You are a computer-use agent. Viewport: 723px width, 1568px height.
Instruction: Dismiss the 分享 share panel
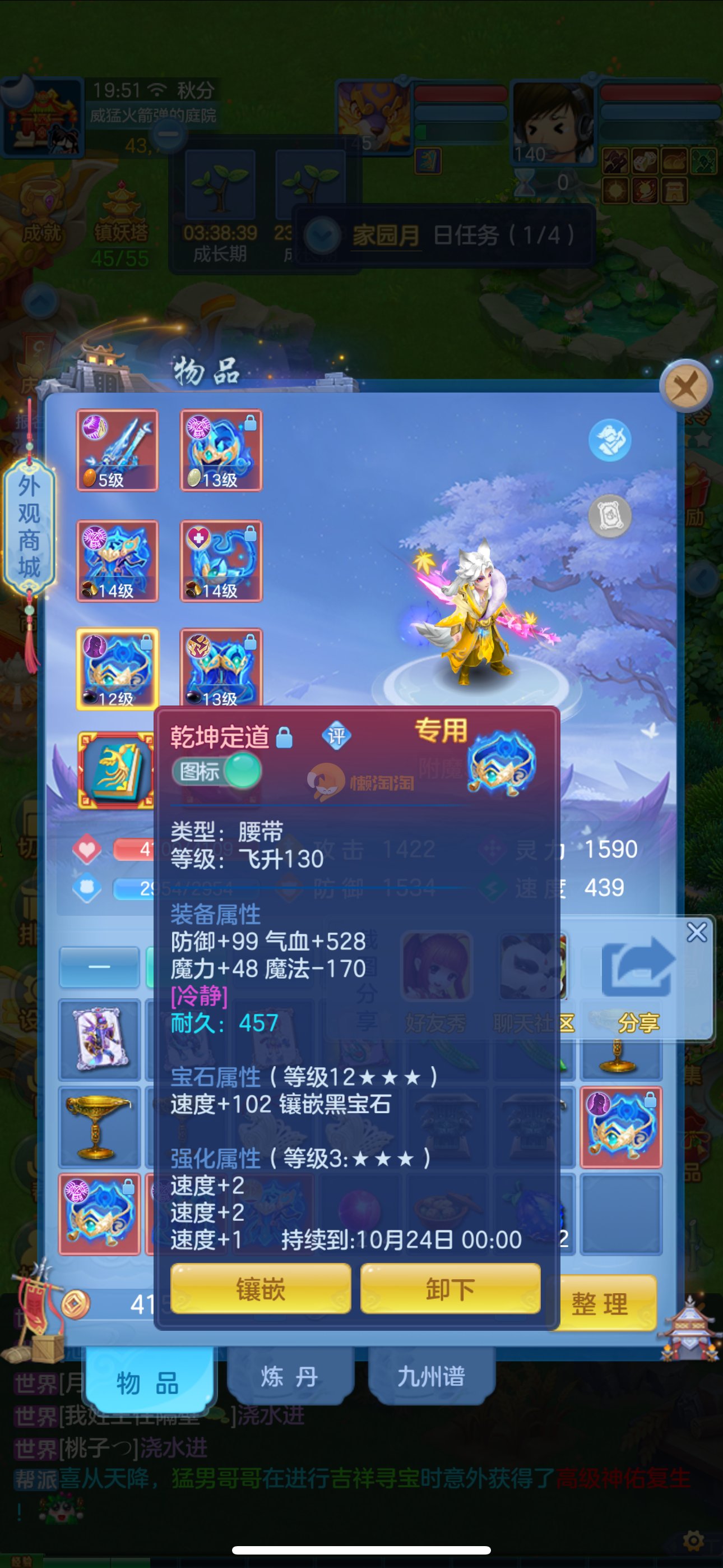pos(696,932)
